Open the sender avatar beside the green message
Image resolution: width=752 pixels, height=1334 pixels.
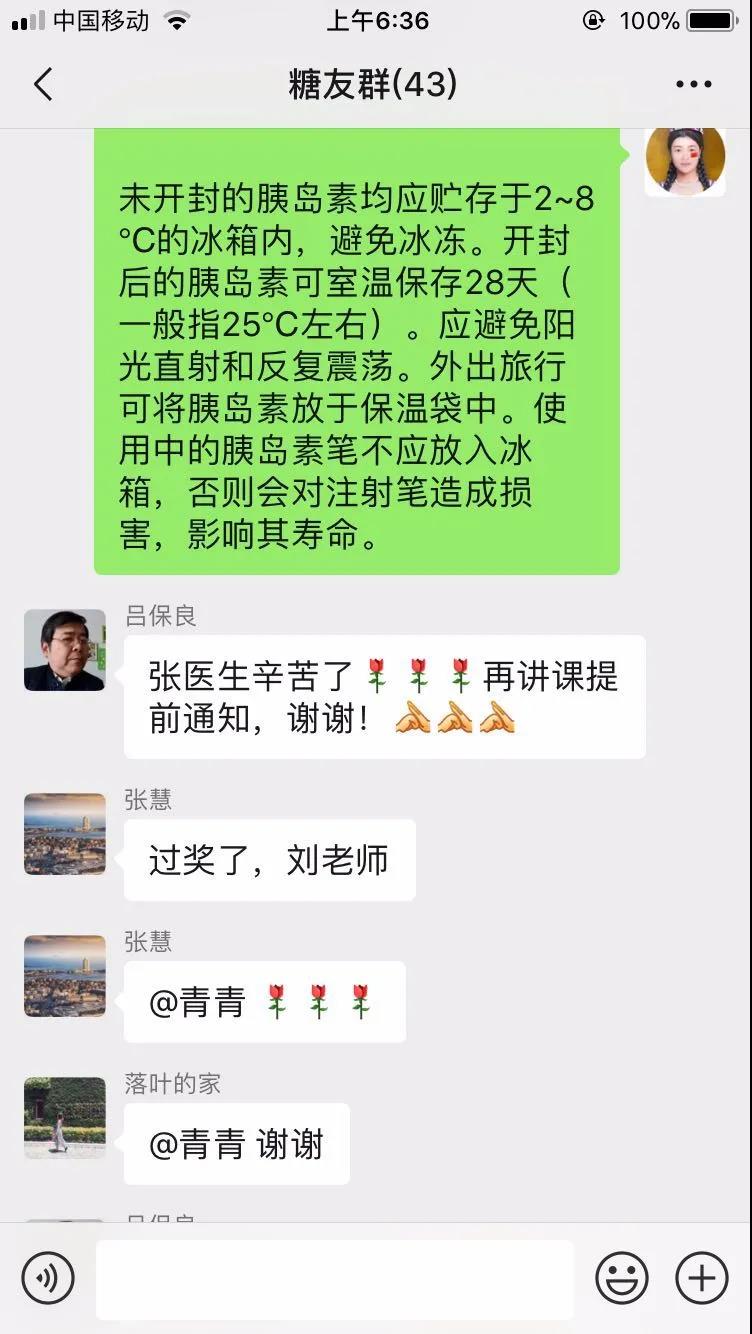685,160
